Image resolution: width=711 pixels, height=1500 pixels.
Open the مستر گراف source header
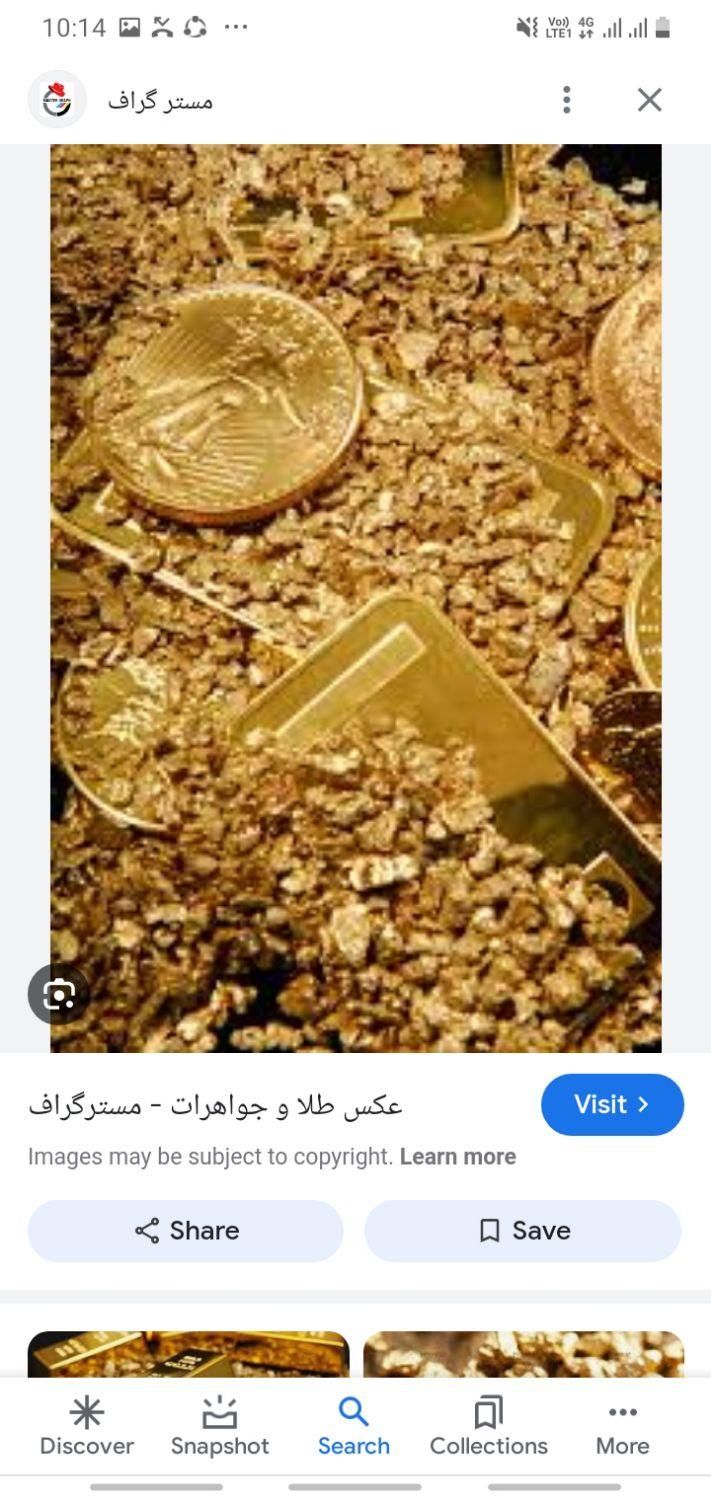pos(160,101)
